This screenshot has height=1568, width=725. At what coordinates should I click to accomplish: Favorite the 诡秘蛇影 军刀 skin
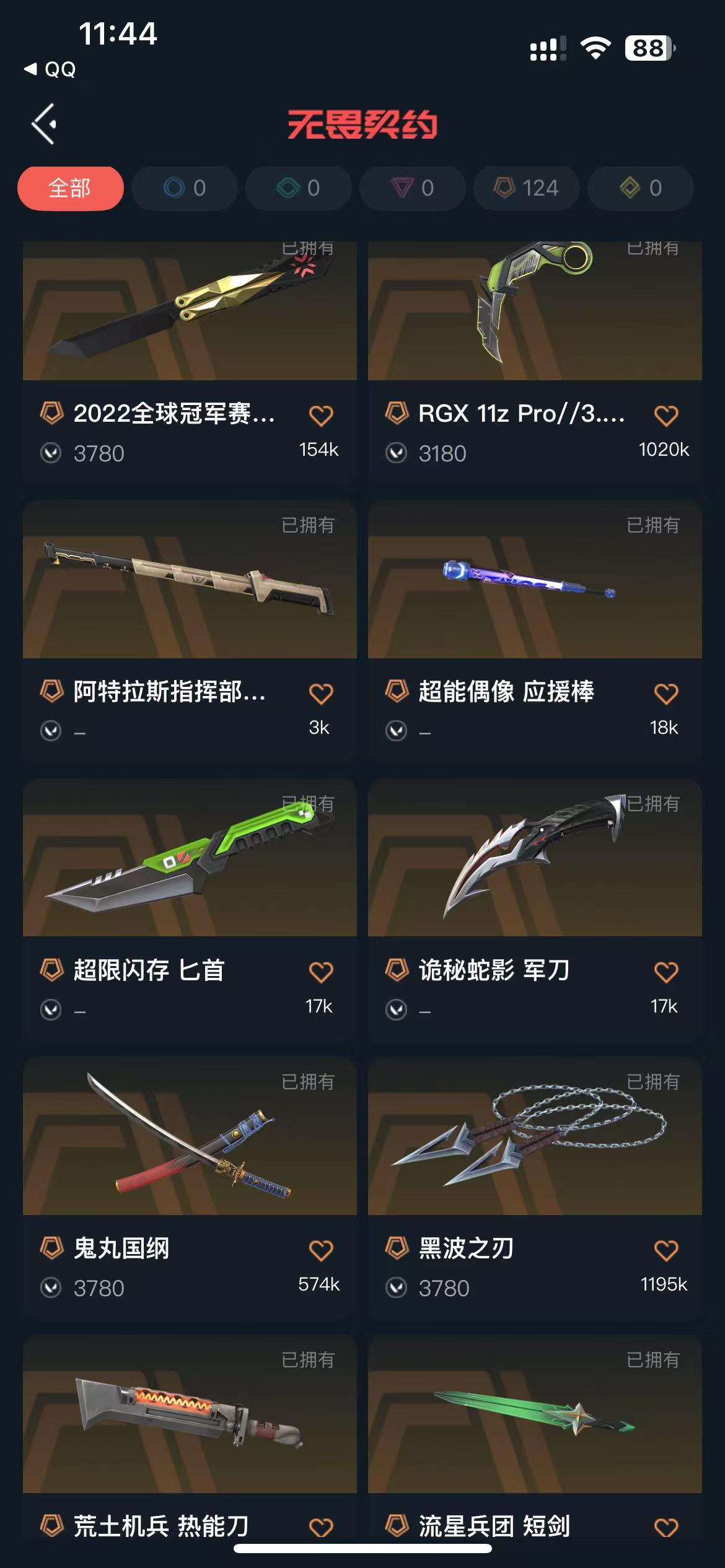[x=666, y=972]
